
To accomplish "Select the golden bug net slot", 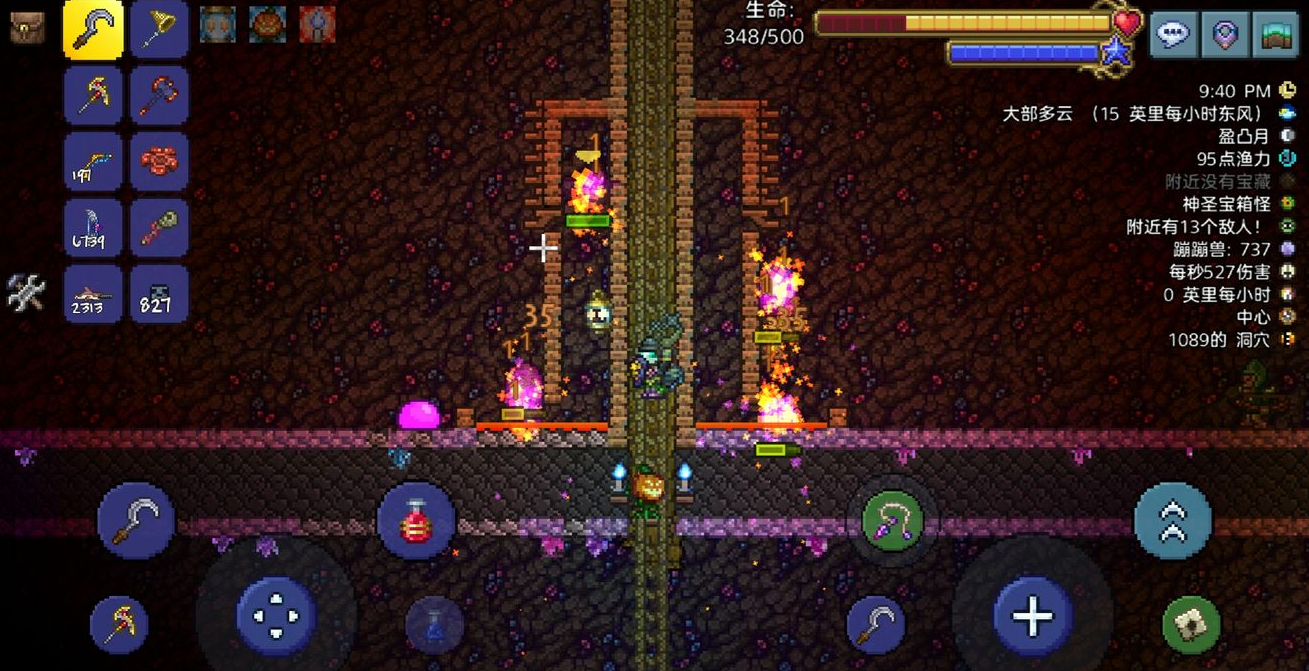I will [x=159, y=29].
